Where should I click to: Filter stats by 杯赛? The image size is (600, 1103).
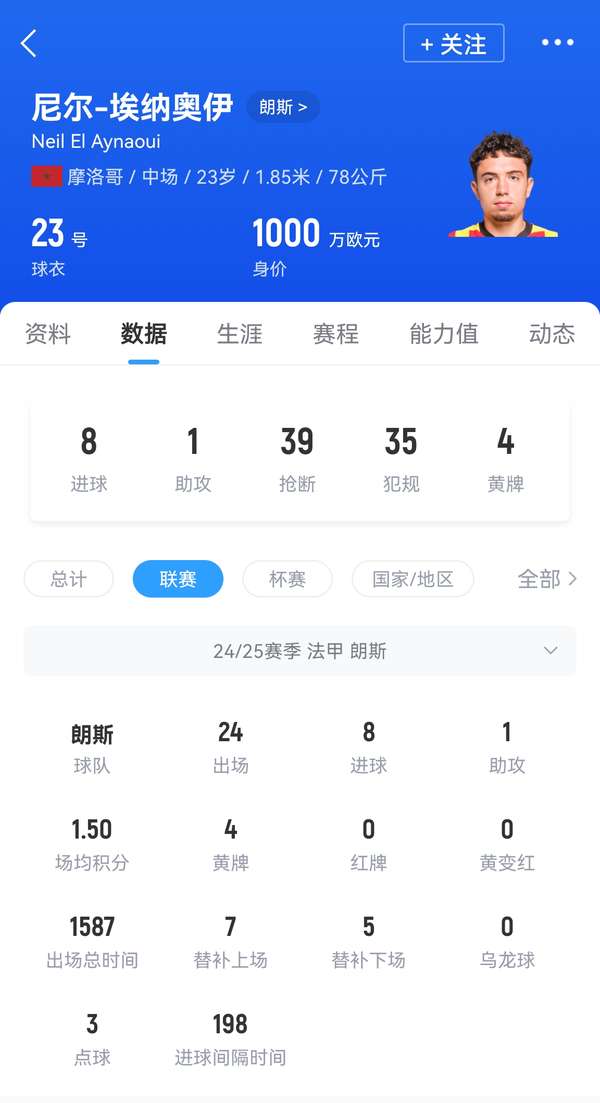point(288,579)
